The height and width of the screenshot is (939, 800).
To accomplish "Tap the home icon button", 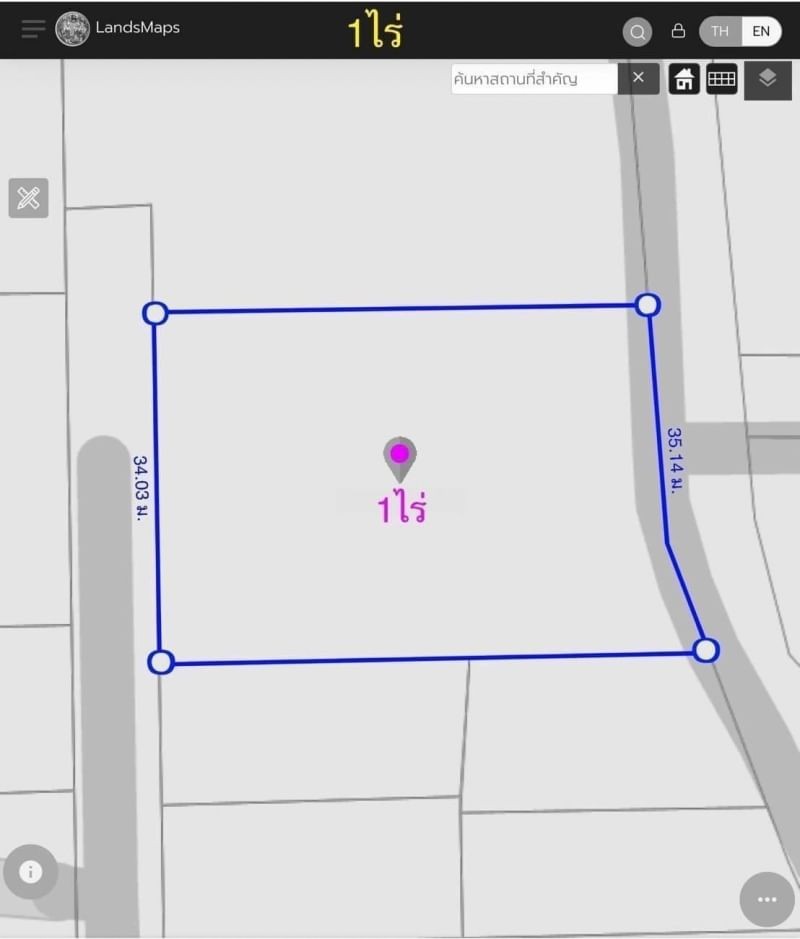I will (x=684, y=79).
